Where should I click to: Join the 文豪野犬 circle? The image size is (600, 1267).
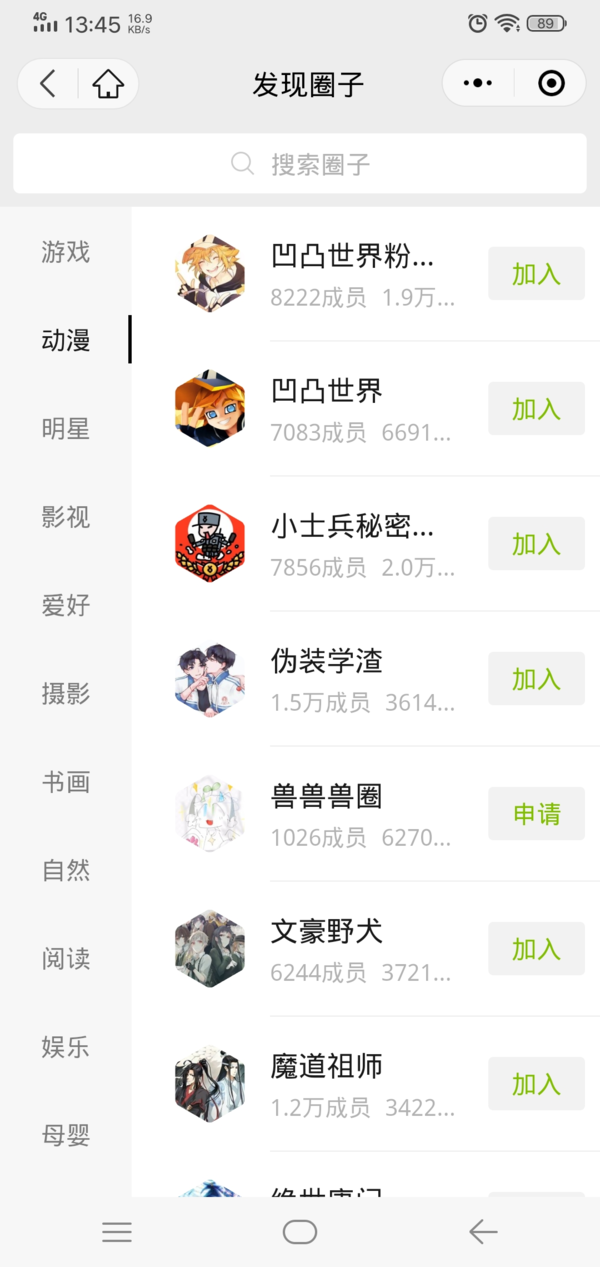pos(536,949)
